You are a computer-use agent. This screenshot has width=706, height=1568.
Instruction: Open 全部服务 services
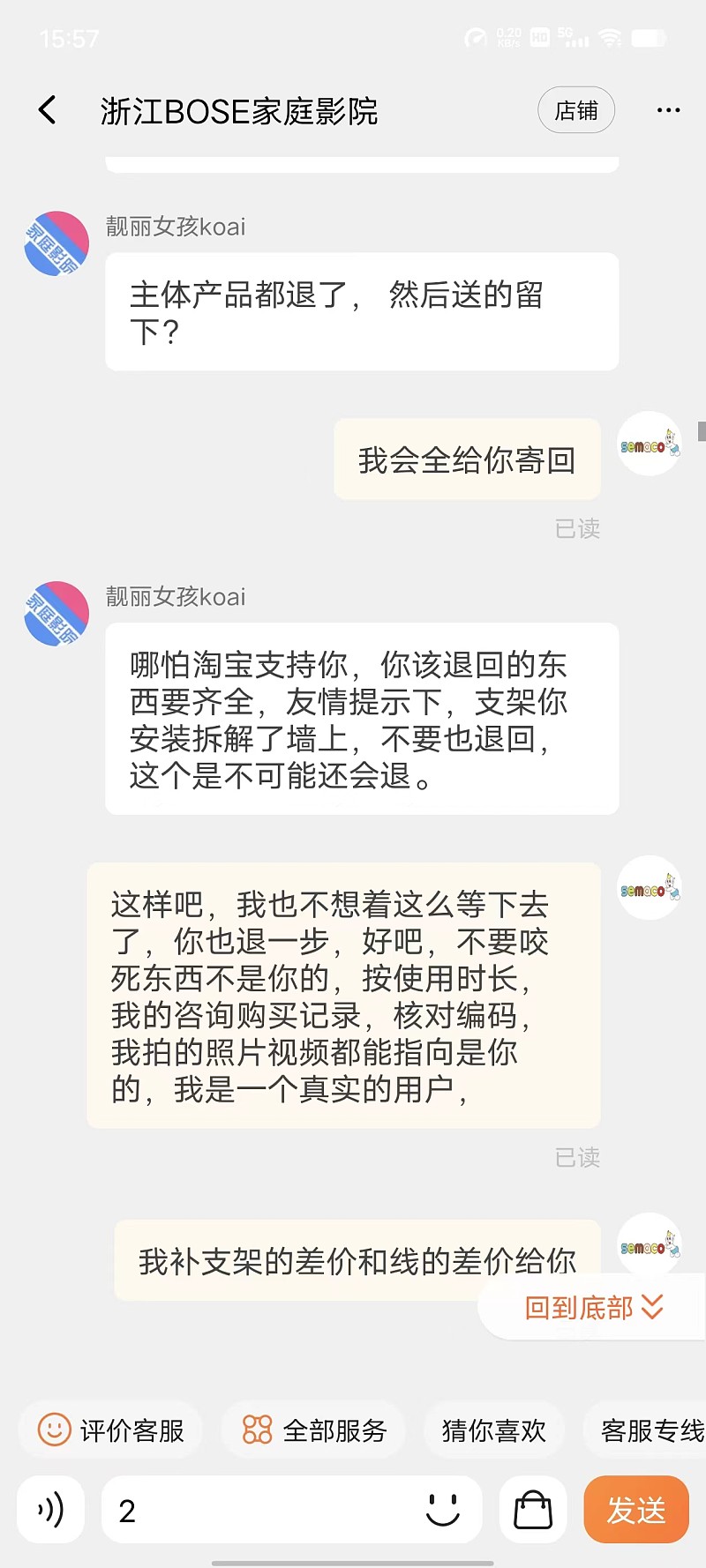314,1430
